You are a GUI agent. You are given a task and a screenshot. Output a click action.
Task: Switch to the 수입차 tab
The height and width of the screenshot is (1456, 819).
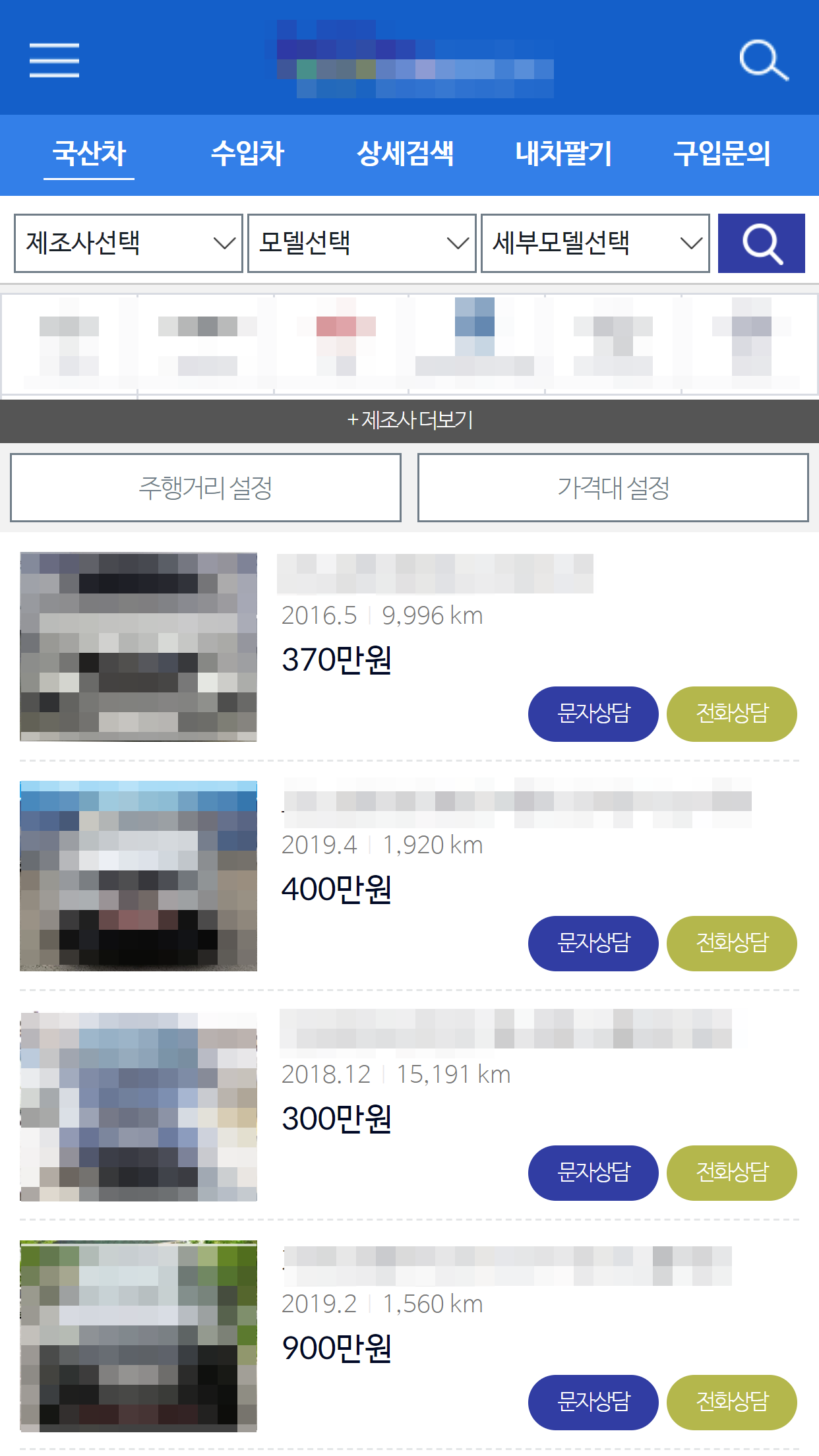247,154
